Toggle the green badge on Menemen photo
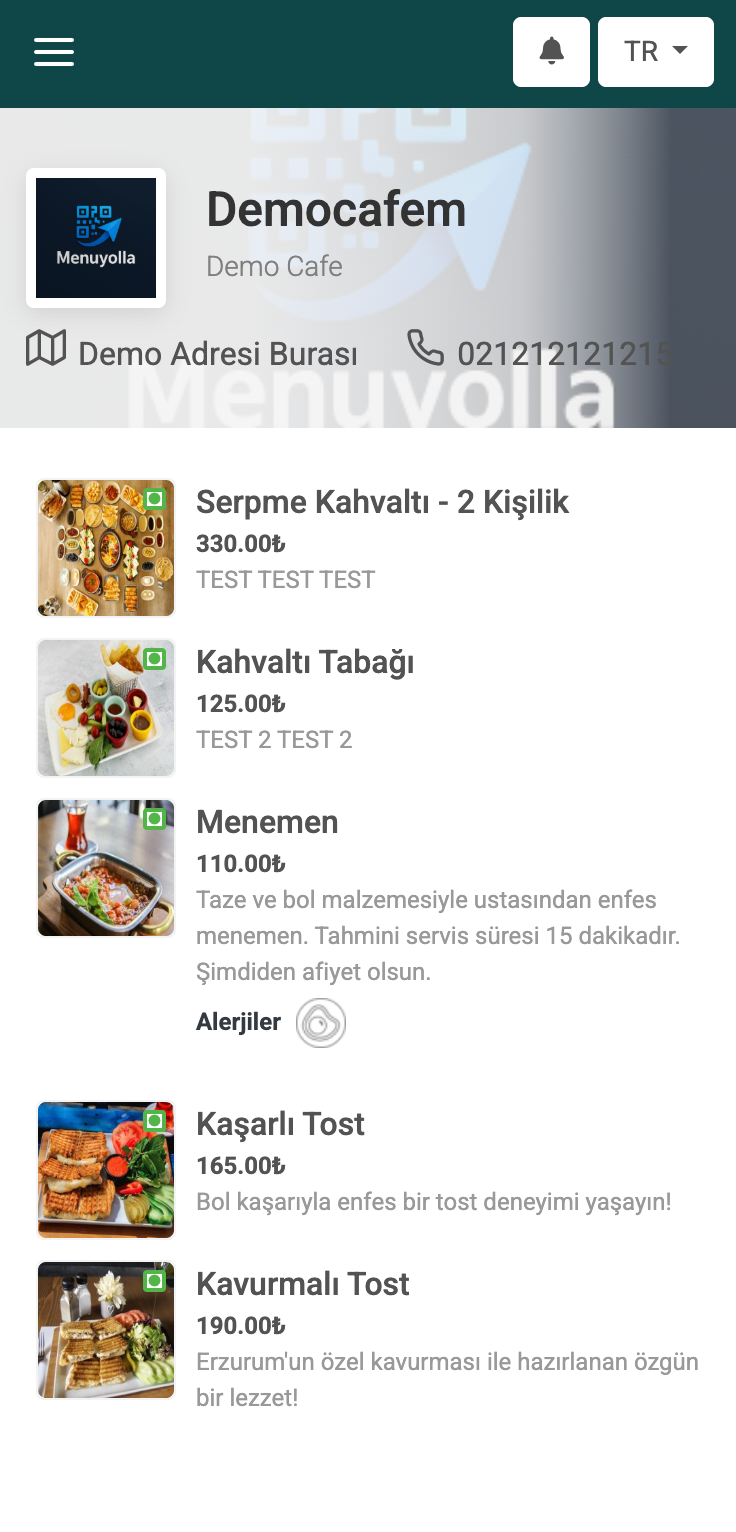736x1532 pixels. [x=155, y=818]
